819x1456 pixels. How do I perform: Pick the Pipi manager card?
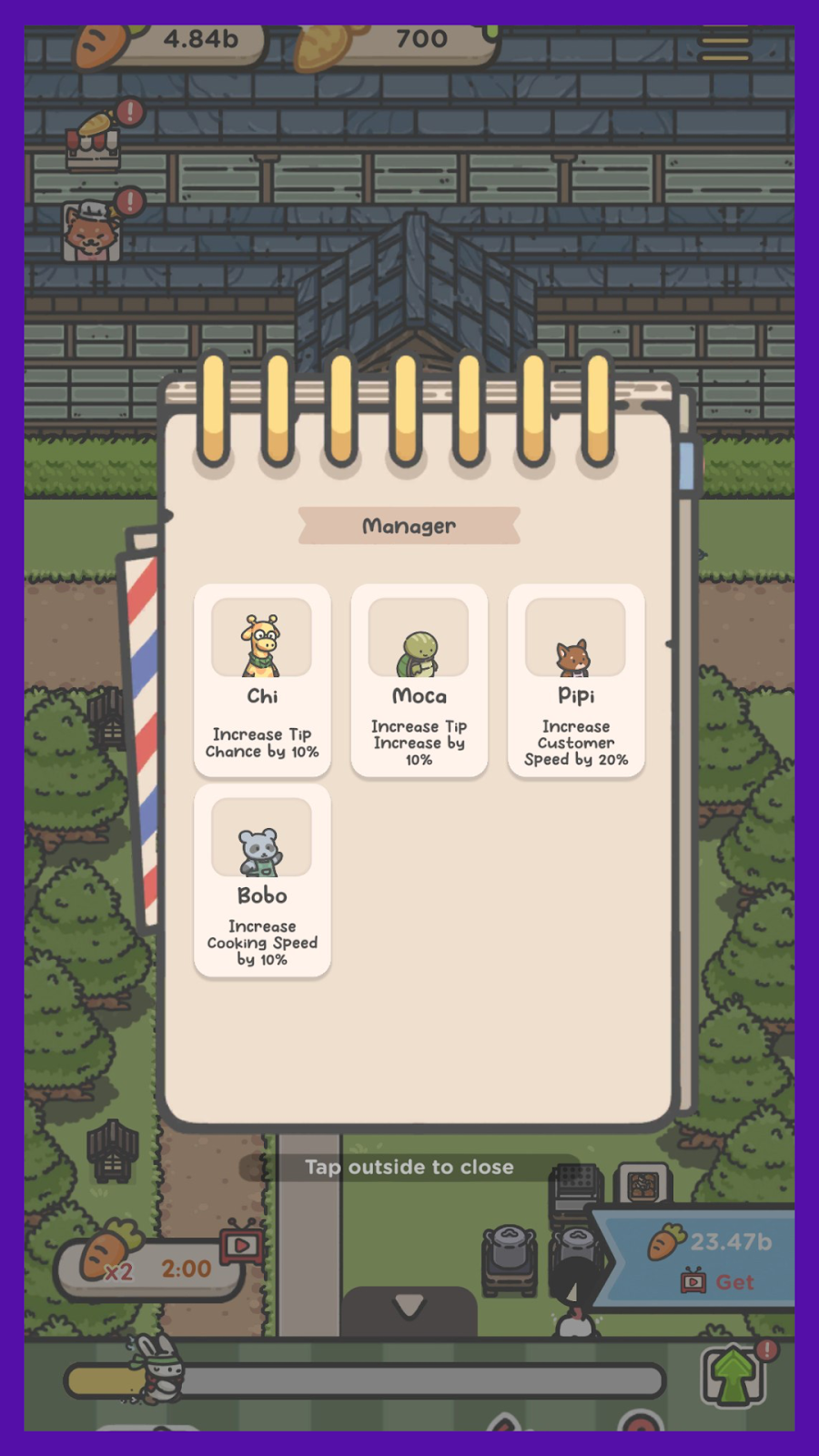pos(576,681)
